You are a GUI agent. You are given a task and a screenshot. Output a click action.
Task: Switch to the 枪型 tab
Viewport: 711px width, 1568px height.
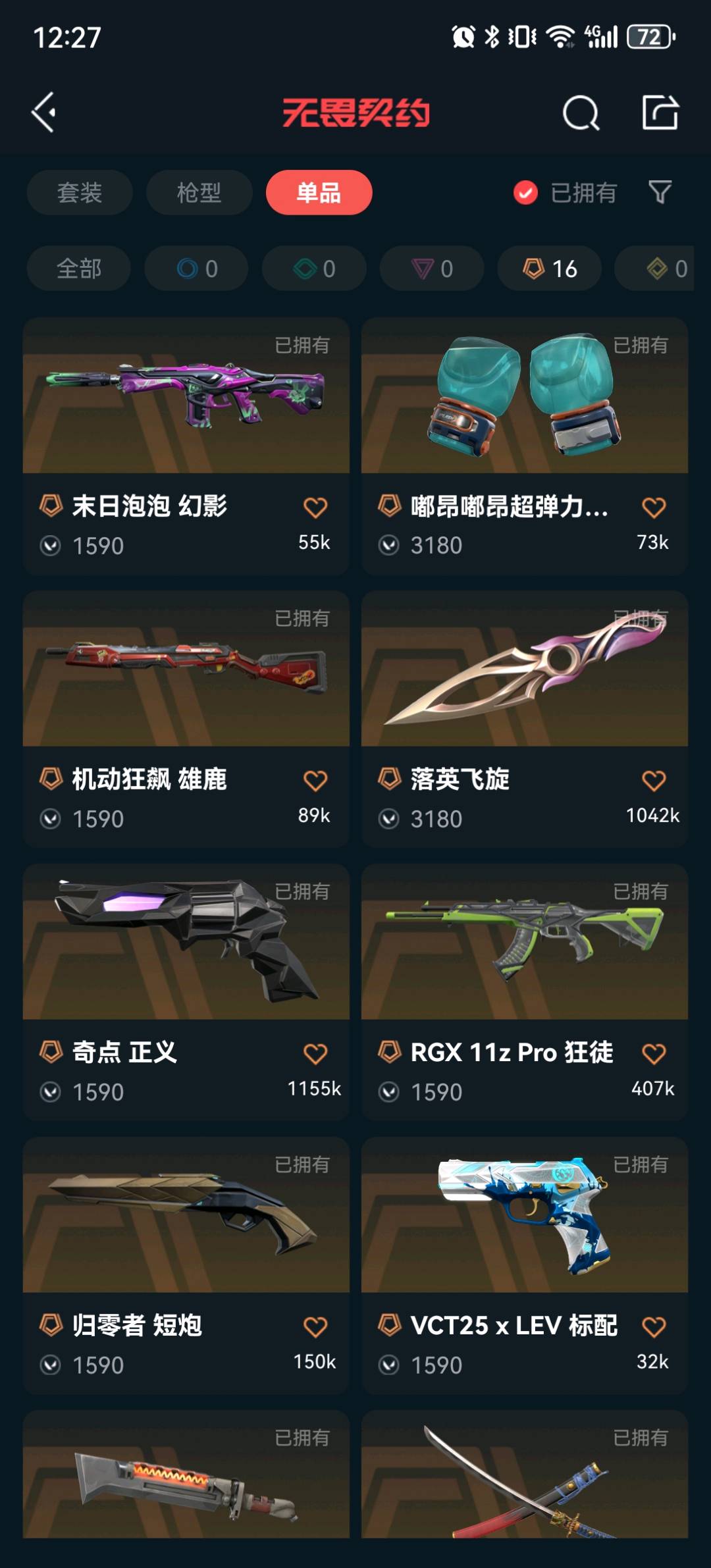pos(199,192)
